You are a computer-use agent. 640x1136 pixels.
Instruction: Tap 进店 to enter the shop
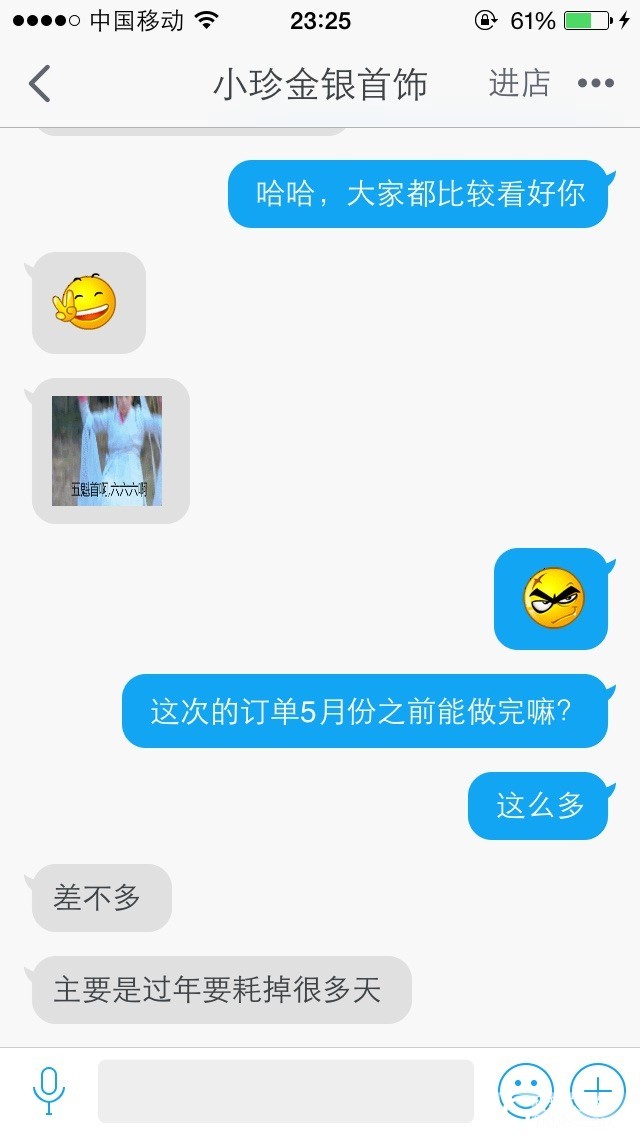click(519, 84)
